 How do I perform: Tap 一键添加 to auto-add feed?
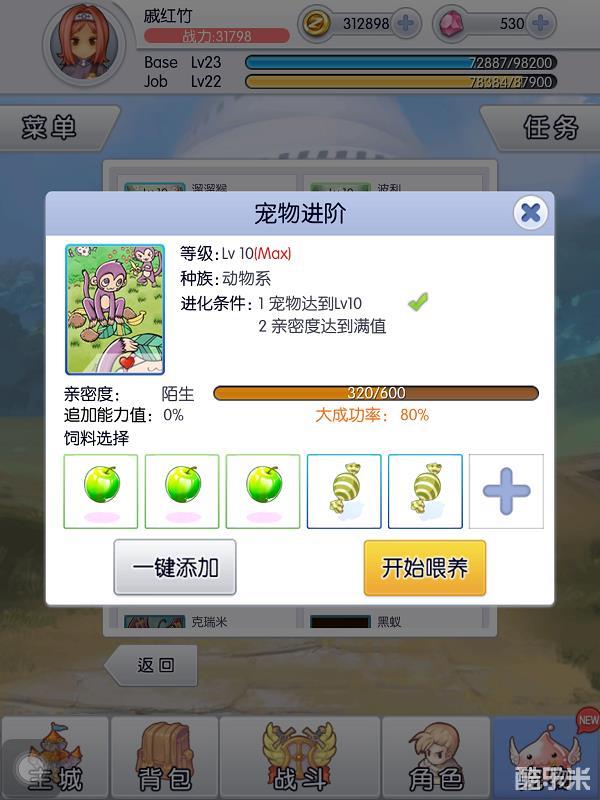[x=175, y=568]
